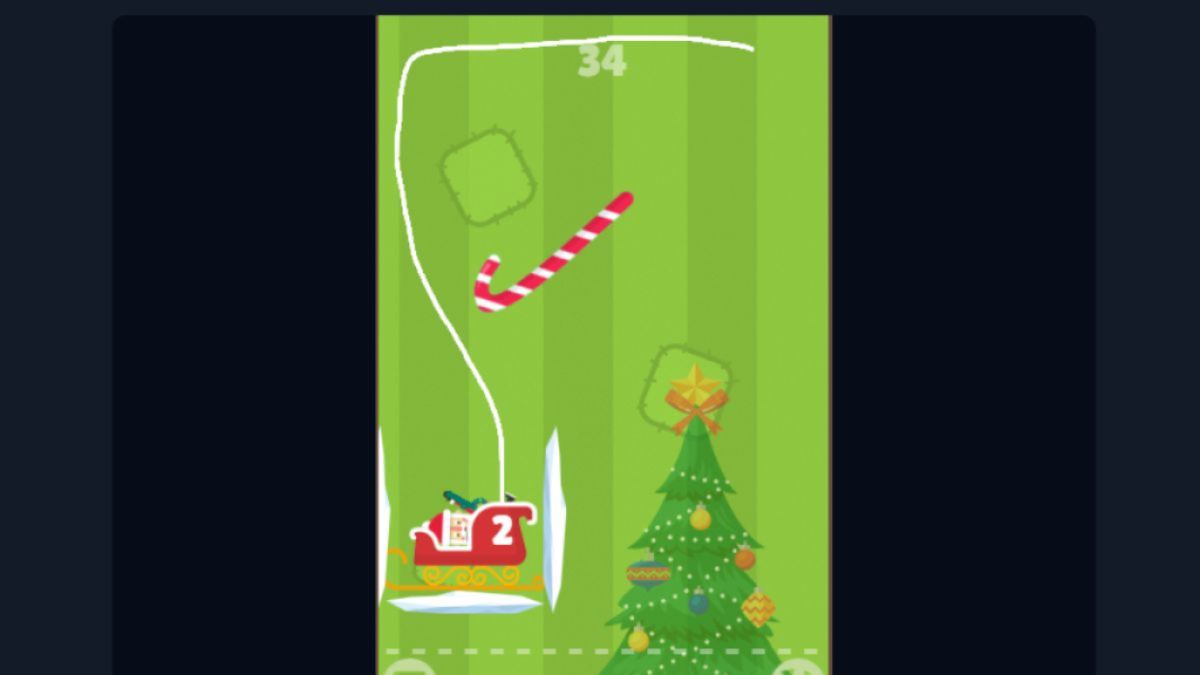
Task: Tap the round button beneath the sleigh
Action: coord(408,669)
